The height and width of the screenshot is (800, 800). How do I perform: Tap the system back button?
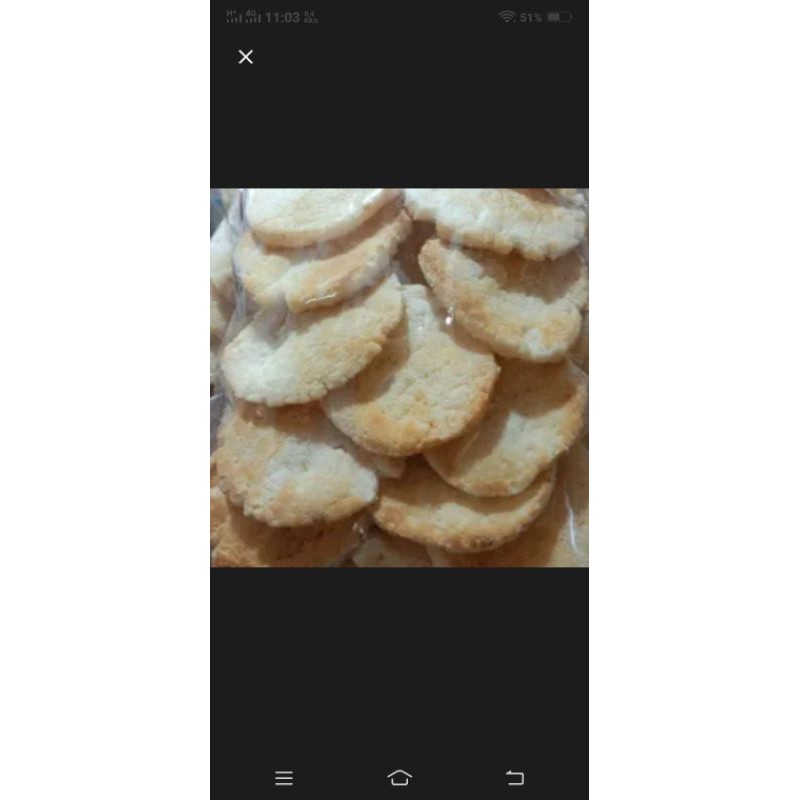click(515, 778)
